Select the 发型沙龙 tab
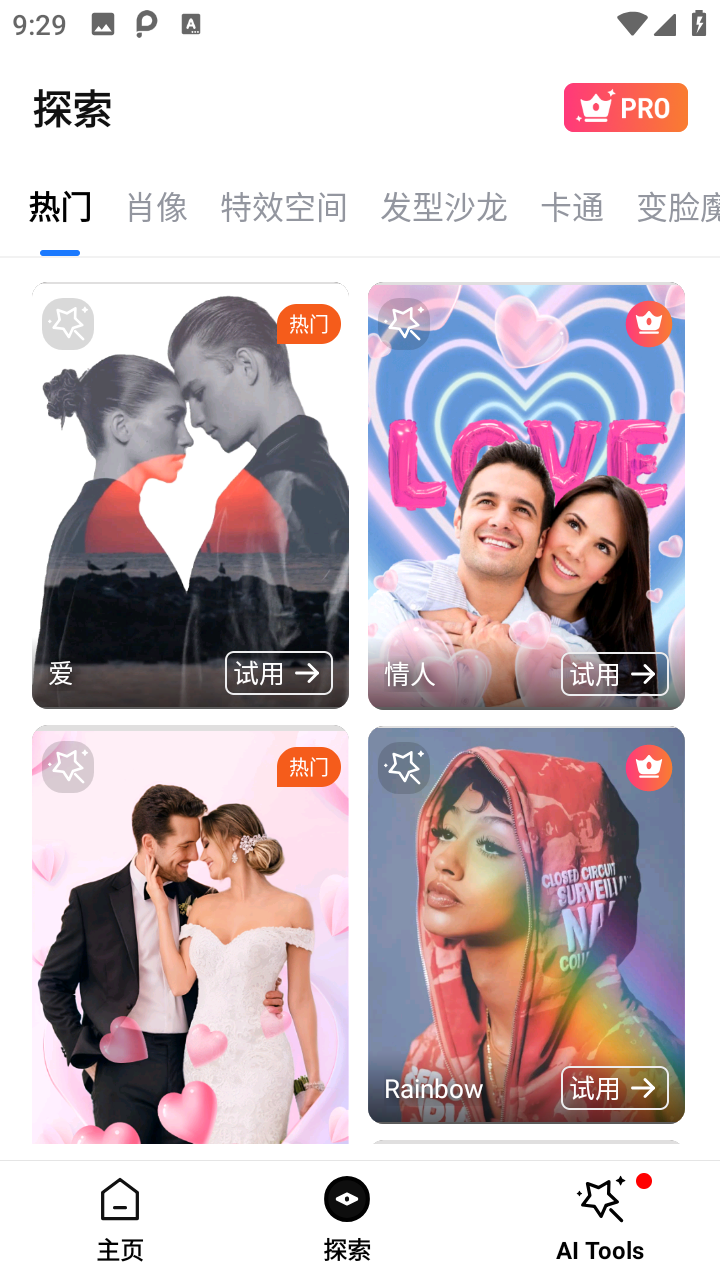The width and height of the screenshot is (720, 1280). pyautogui.click(x=444, y=208)
